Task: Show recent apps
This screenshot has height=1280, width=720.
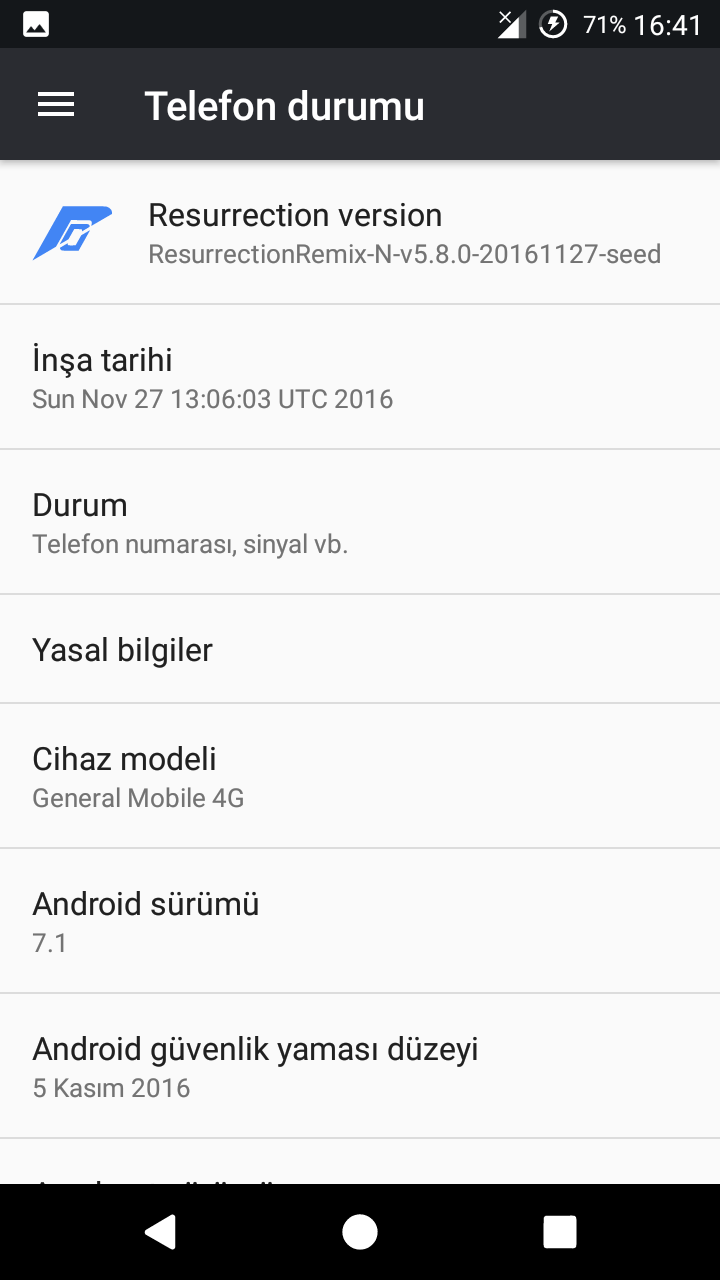Action: click(560, 1232)
